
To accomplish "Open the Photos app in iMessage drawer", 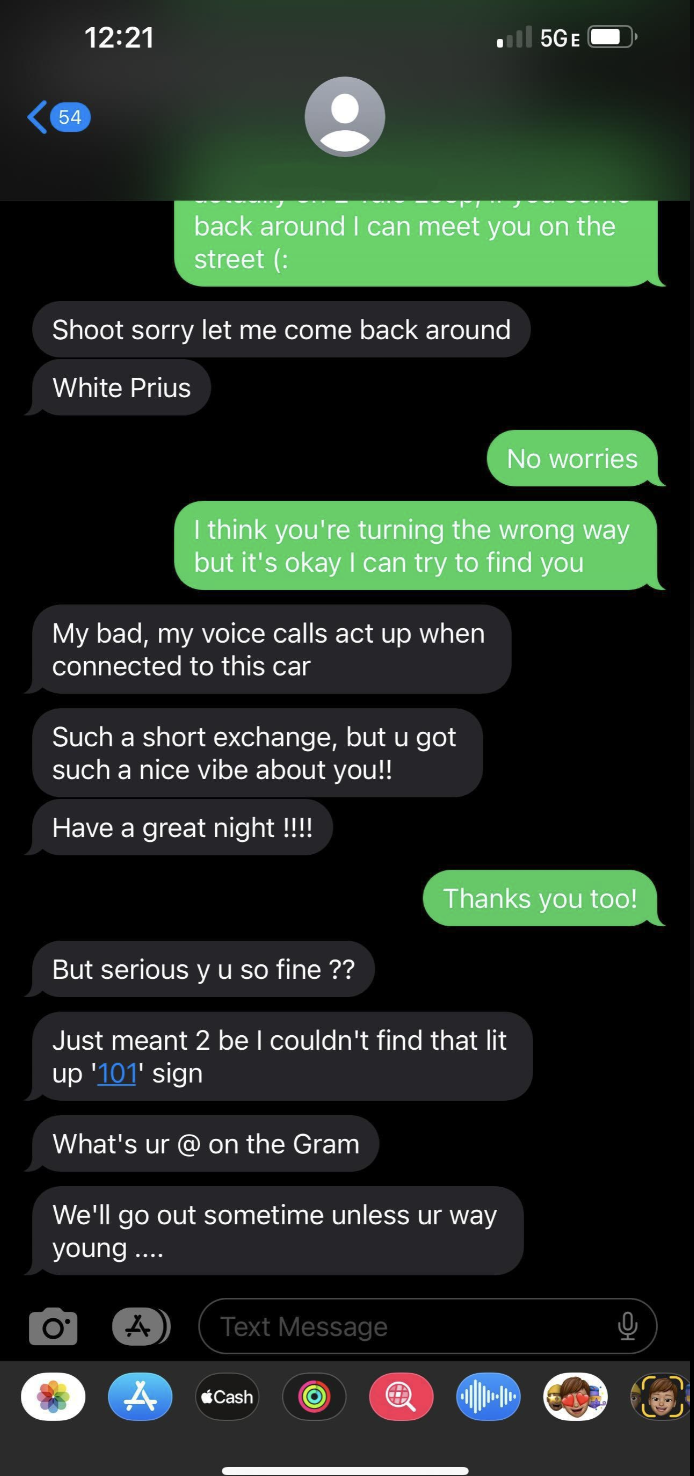I will tap(53, 1397).
